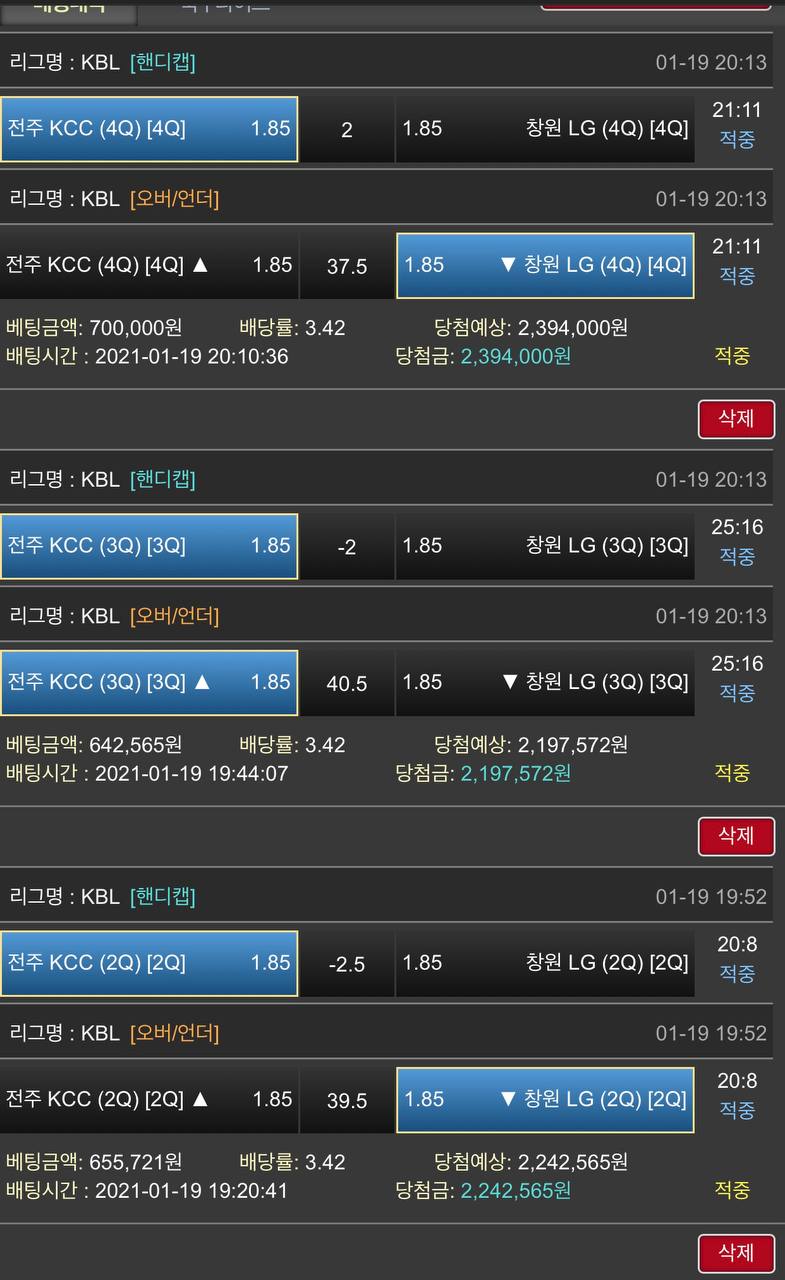This screenshot has width=785, height=1280.
Task: Delete the 700,000원 bet record
Action: [736, 419]
